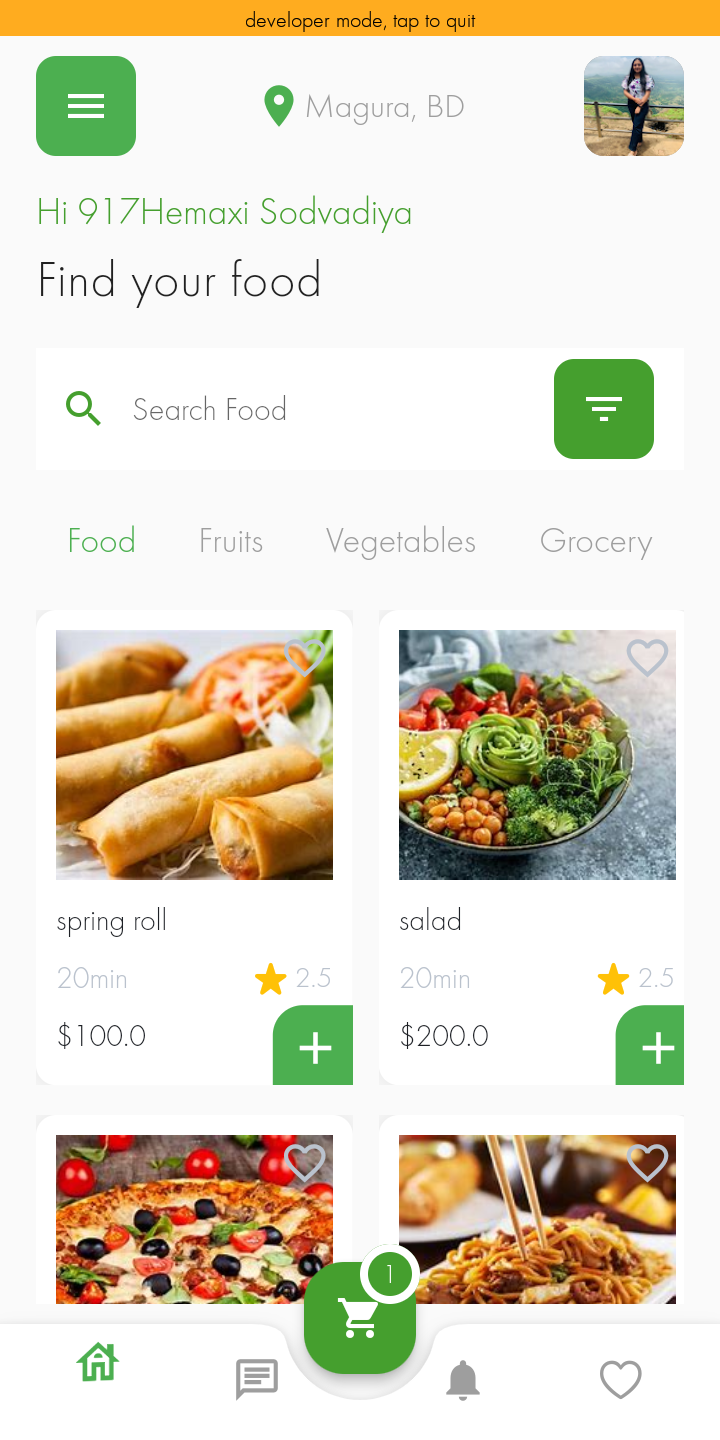The width and height of the screenshot is (720, 1440).
Task: Open notifications via bell icon
Action: coord(463,1378)
